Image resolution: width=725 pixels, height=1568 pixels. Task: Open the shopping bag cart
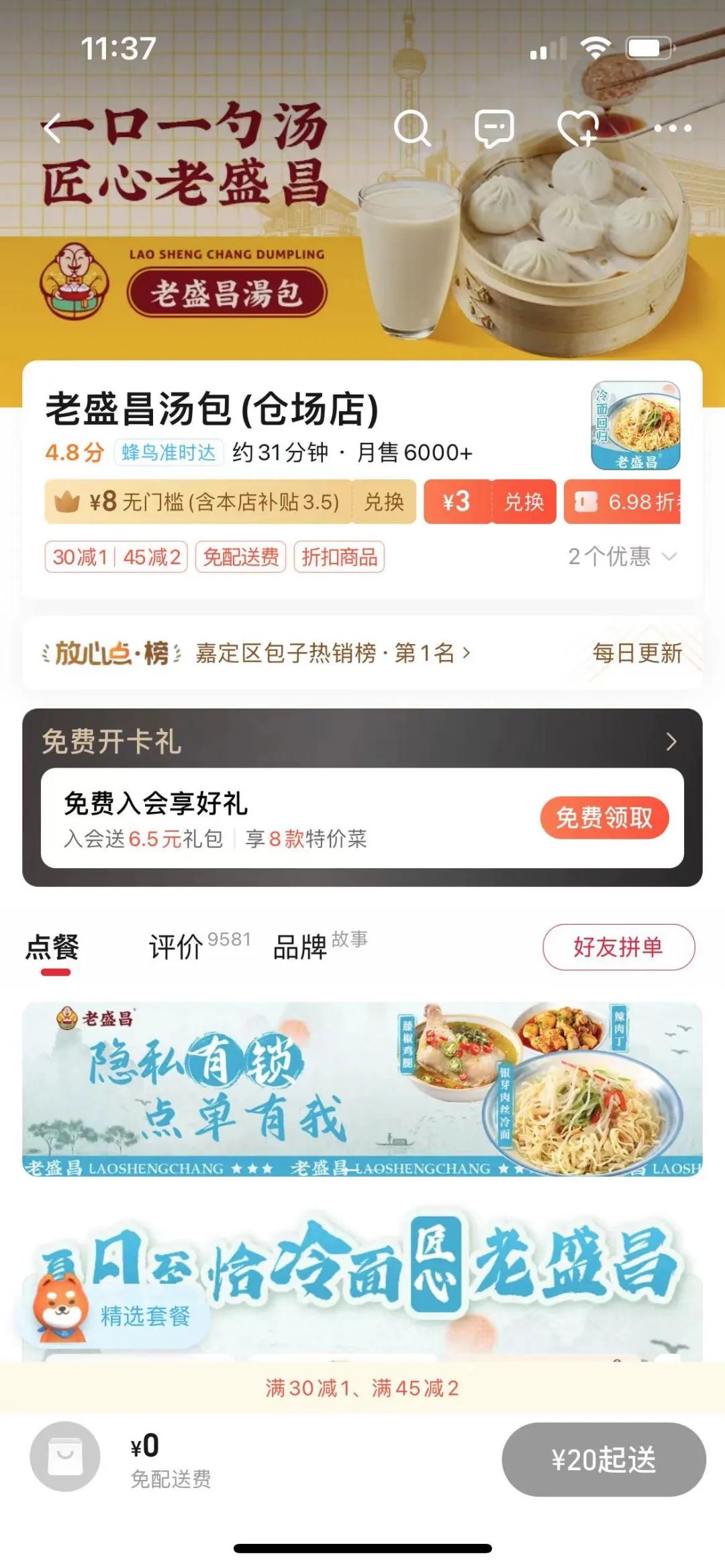[x=65, y=1457]
